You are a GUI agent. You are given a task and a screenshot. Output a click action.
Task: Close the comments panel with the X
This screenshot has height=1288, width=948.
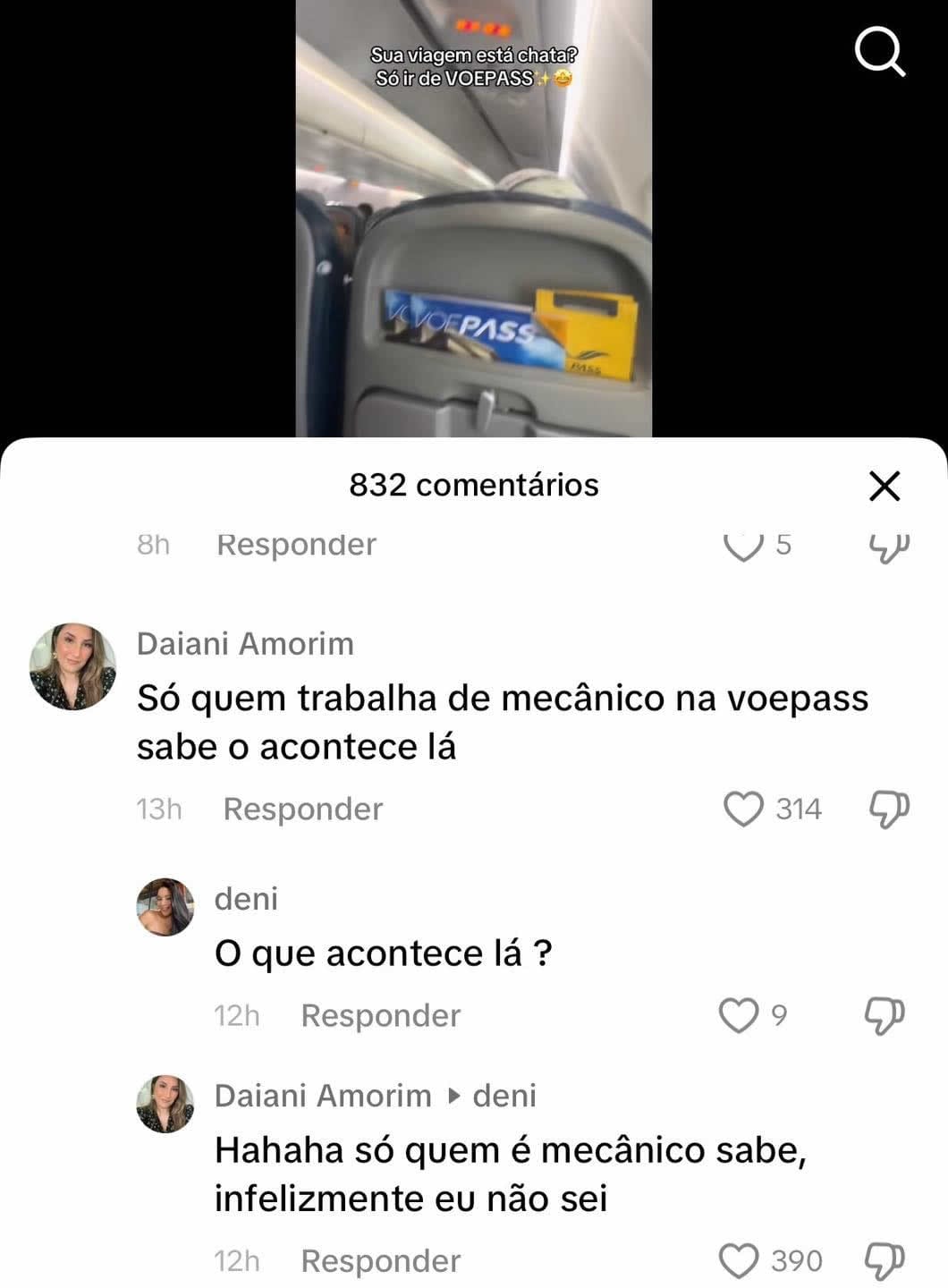pos(885,486)
